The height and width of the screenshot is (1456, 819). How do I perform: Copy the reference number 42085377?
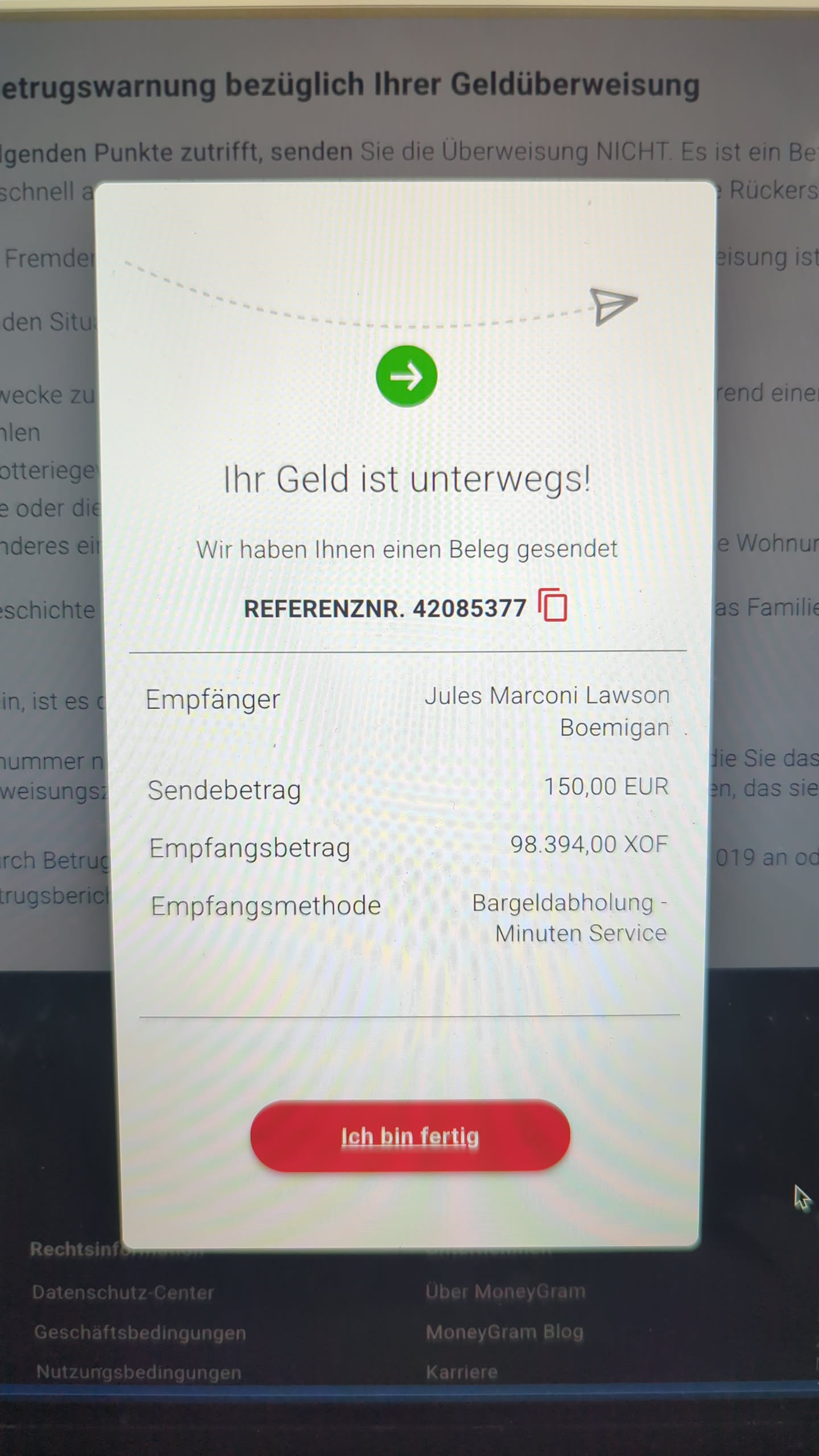tap(553, 605)
